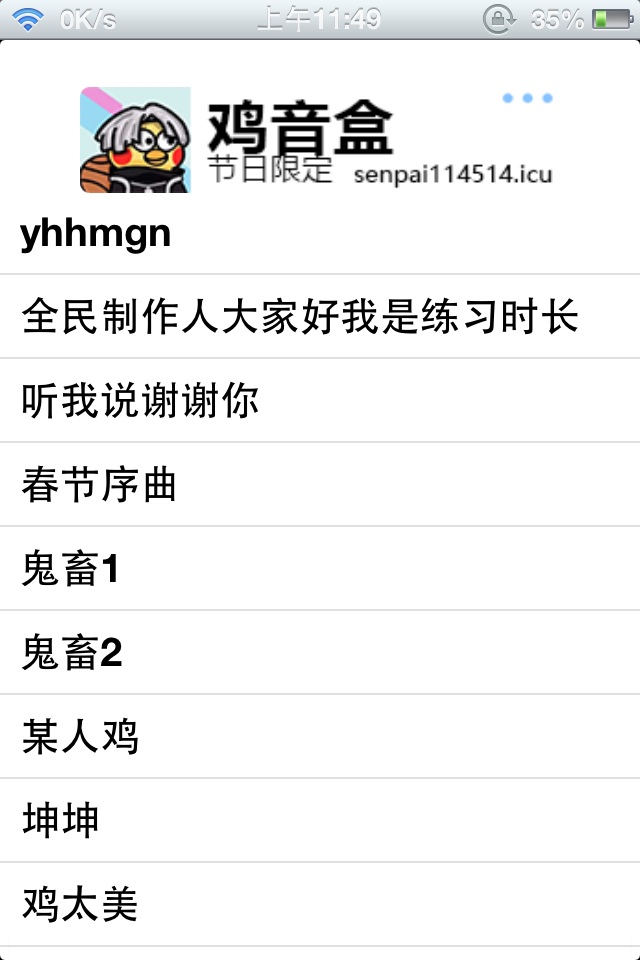
Task: Play 鬼畜1
Action: click(320, 569)
